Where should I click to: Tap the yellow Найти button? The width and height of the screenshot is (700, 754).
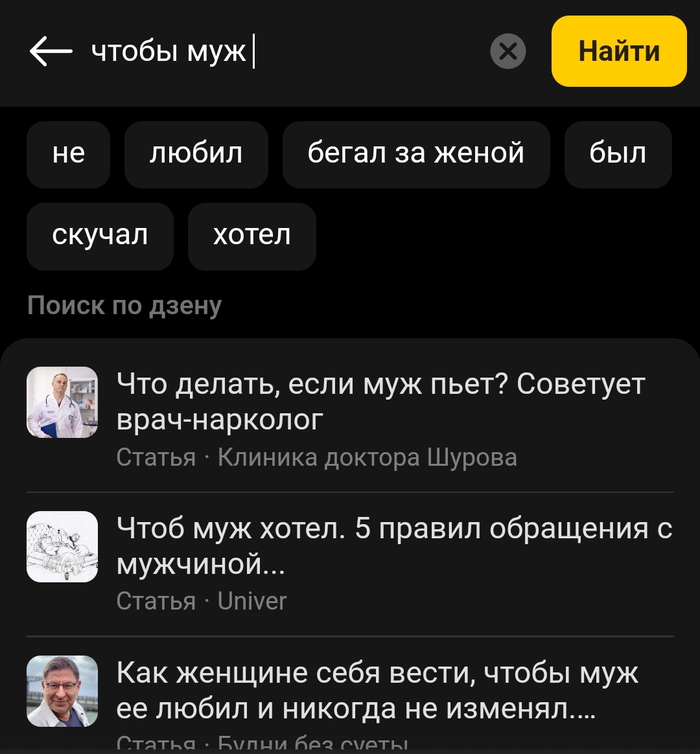coord(619,51)
